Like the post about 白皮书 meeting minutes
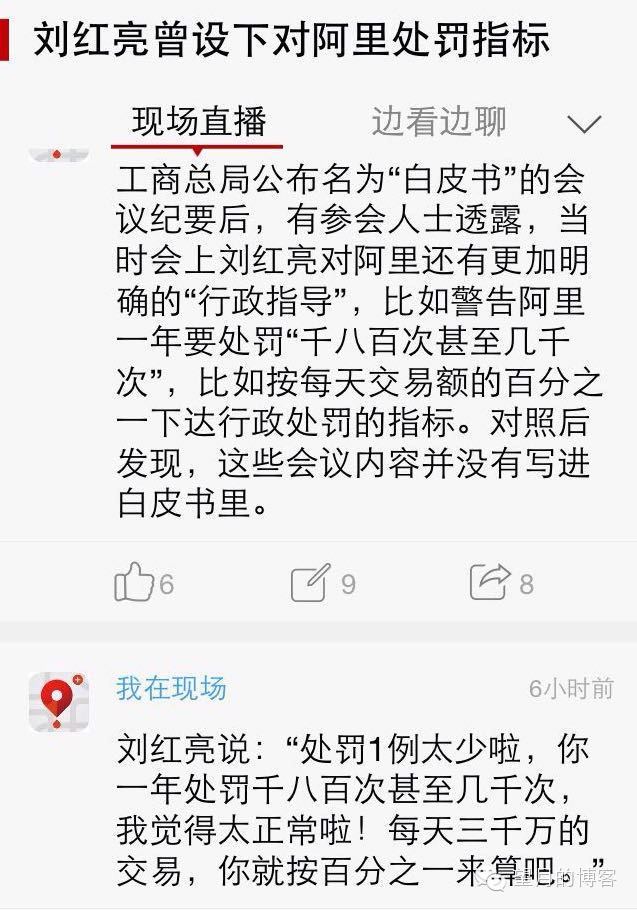The height and width of the screenshot is (910, 637). pos(143,583)
